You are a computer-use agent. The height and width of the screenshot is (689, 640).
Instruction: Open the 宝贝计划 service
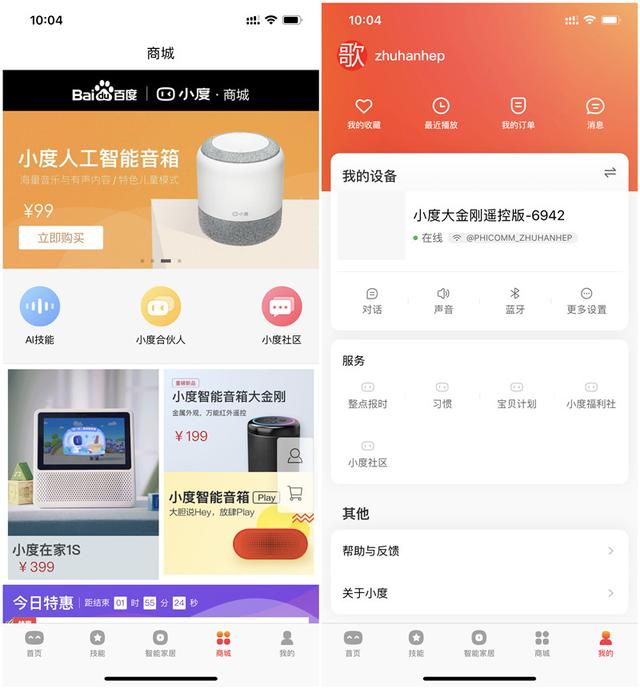(x=516, y=396)
